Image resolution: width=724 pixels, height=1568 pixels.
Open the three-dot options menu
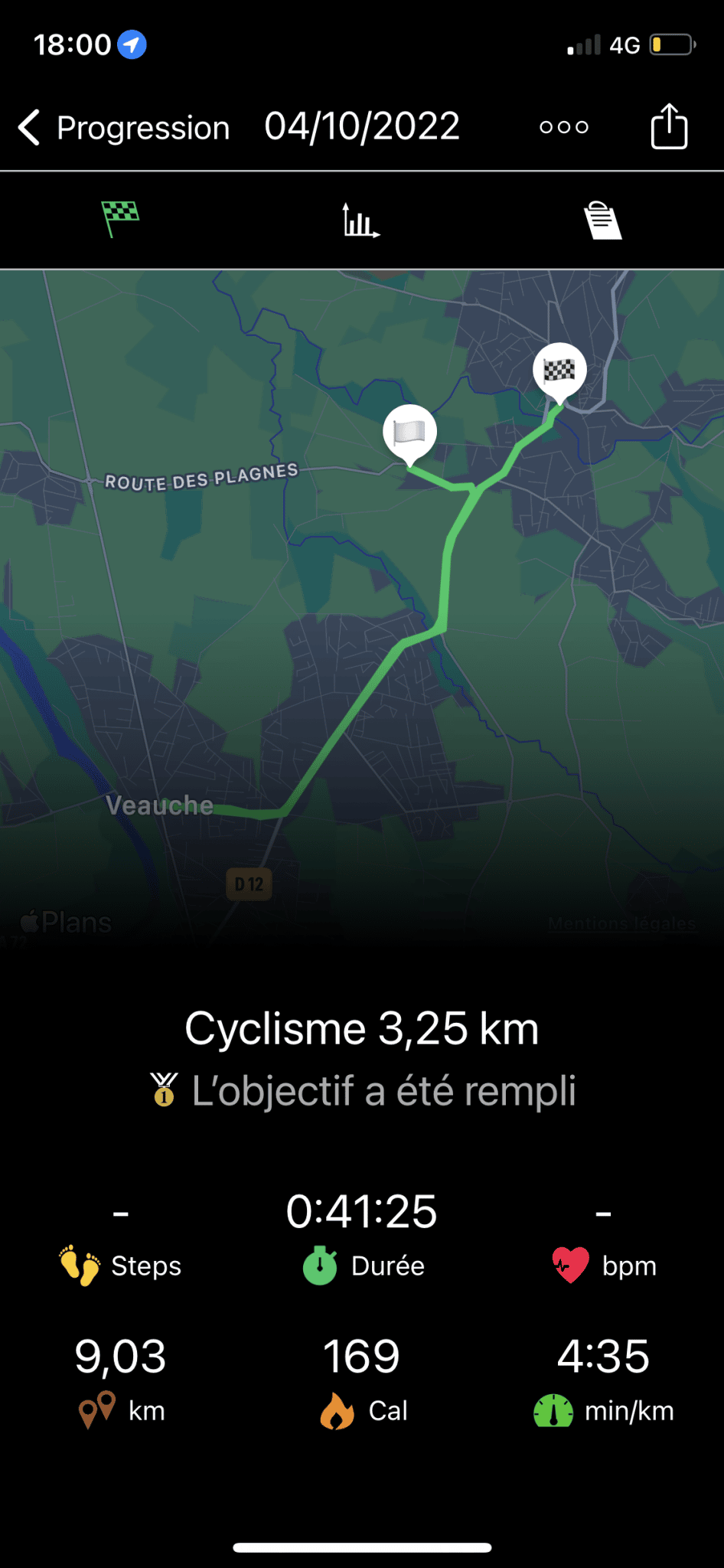coord(564,127)
